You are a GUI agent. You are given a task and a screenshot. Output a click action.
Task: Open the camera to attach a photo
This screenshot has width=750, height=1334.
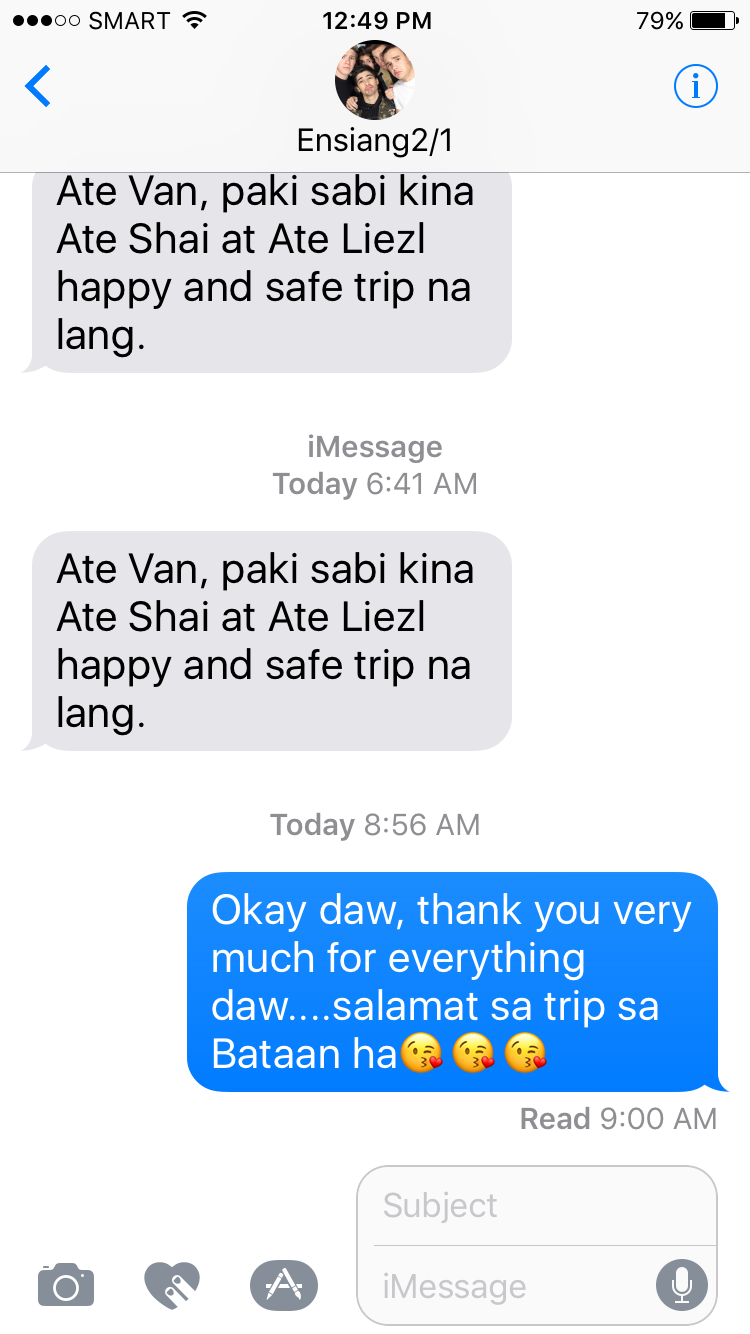click(x=66, y=1285)
